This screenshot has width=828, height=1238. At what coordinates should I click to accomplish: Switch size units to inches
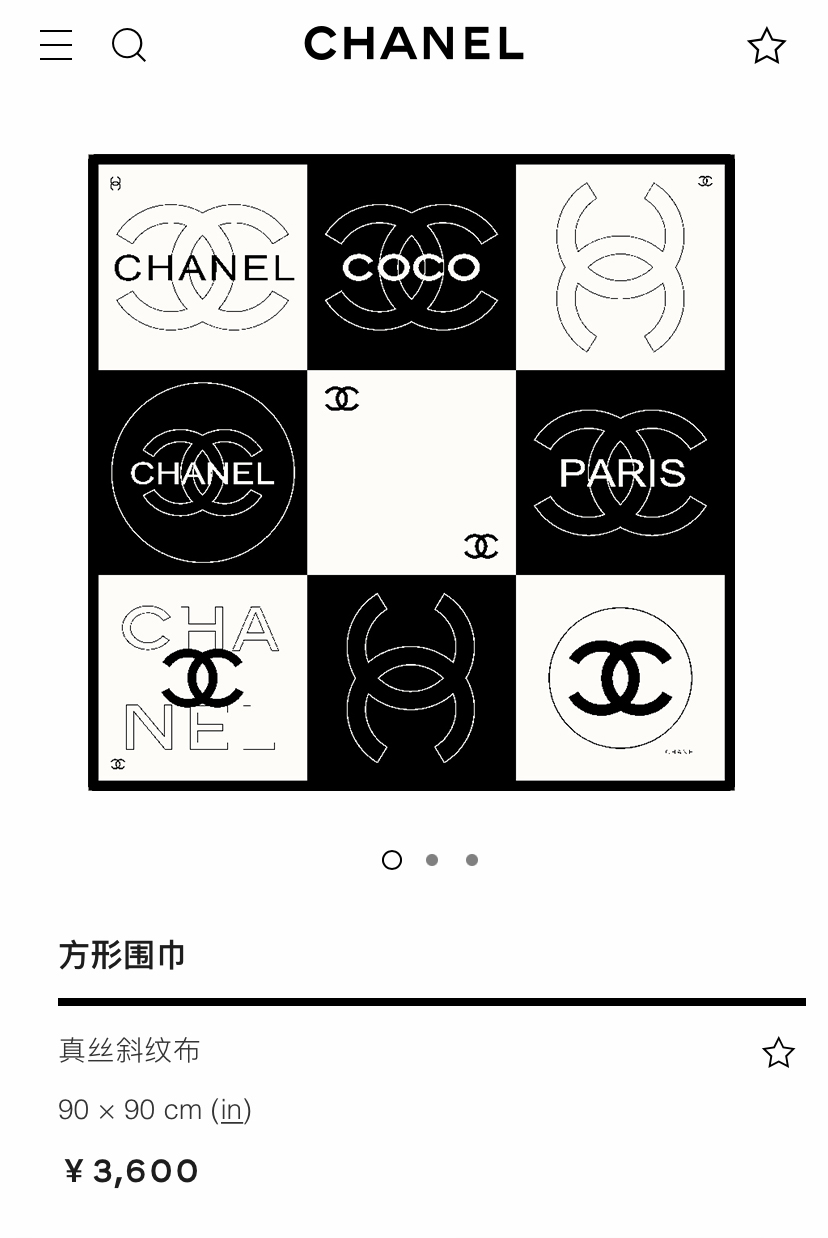(231, 1110)
